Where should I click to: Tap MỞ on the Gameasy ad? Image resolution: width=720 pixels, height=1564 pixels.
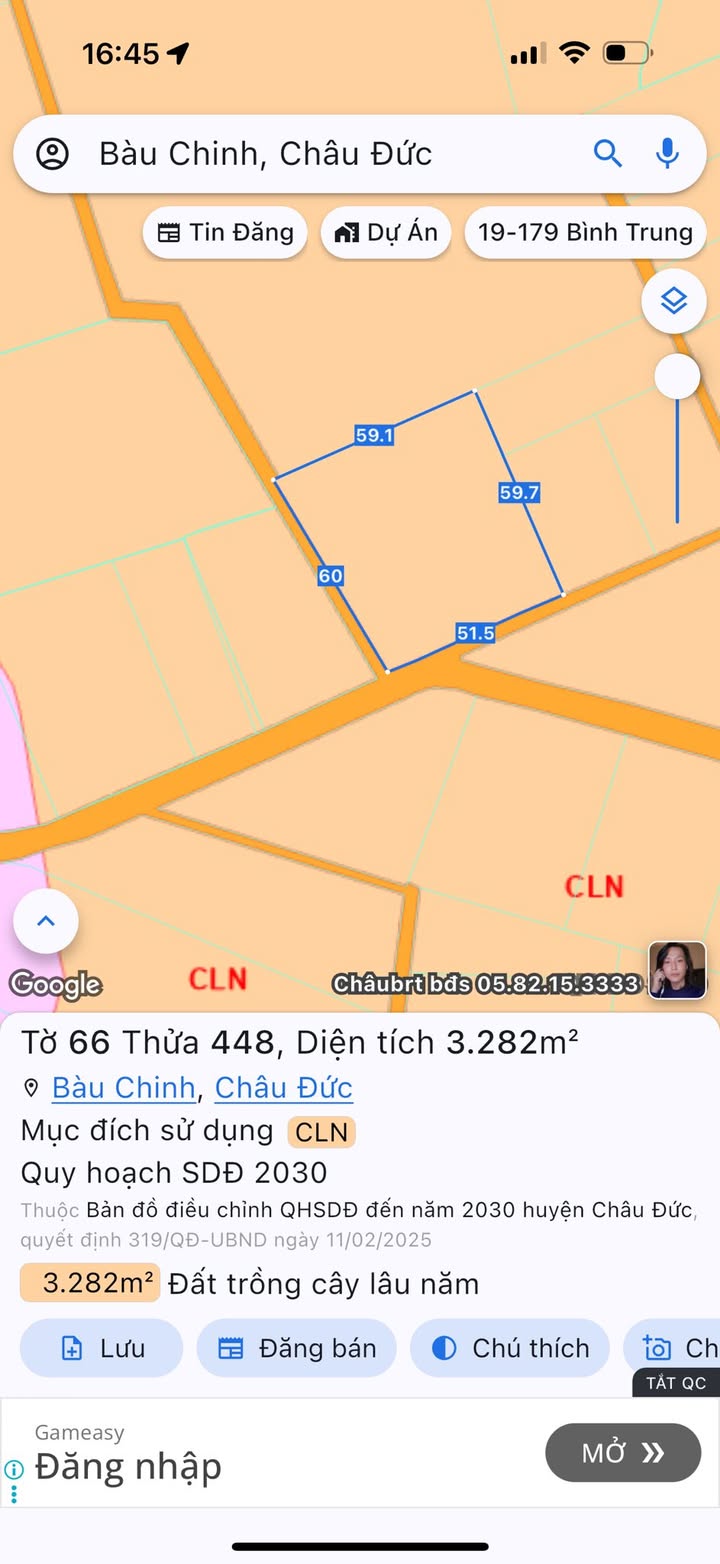(x=623, y=1453)
